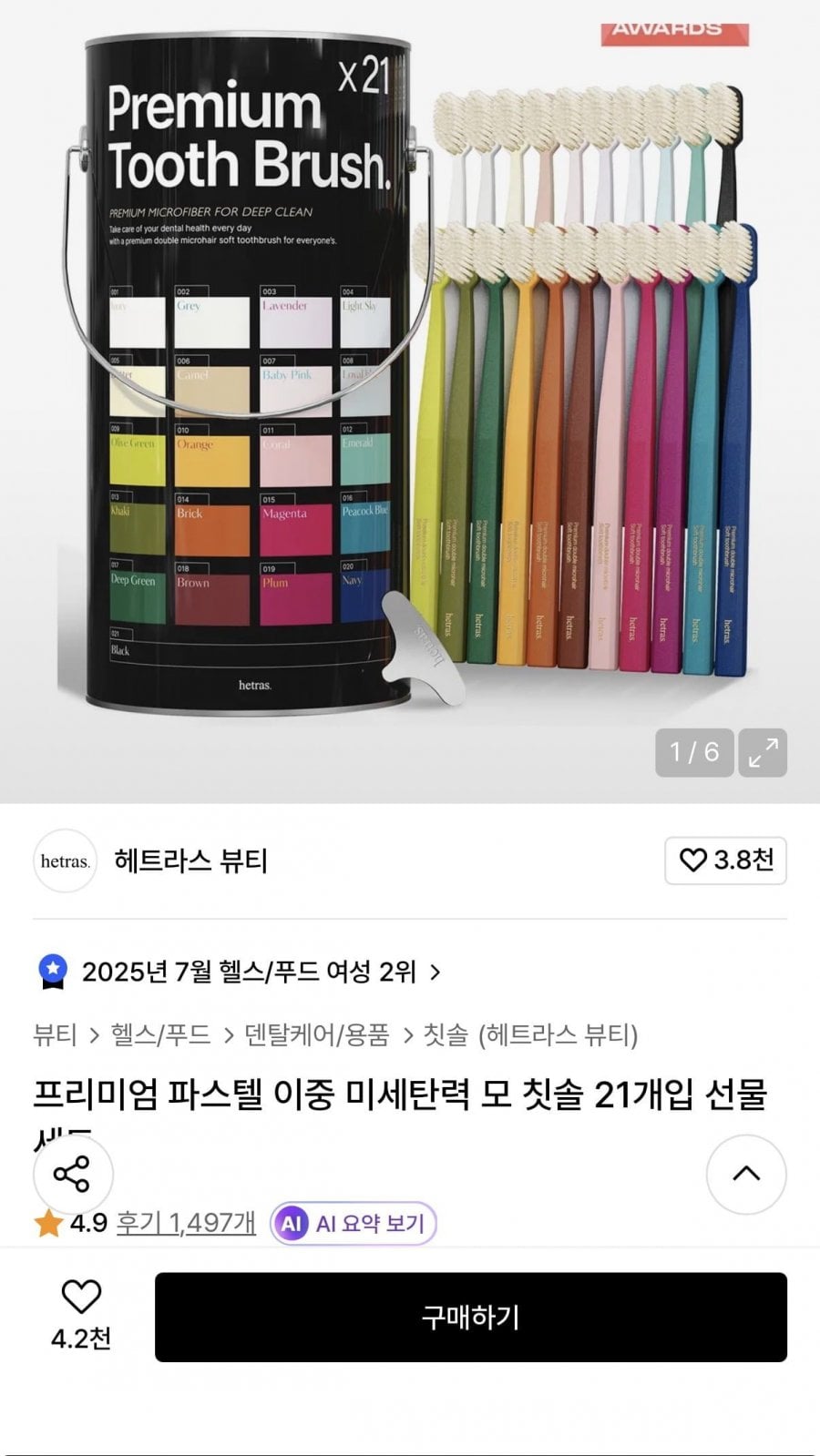Open the 칫솔 (헤트라스 뷰티) breadcrumb
This screenshot has width=820, height=1456.
[530, 1034]
